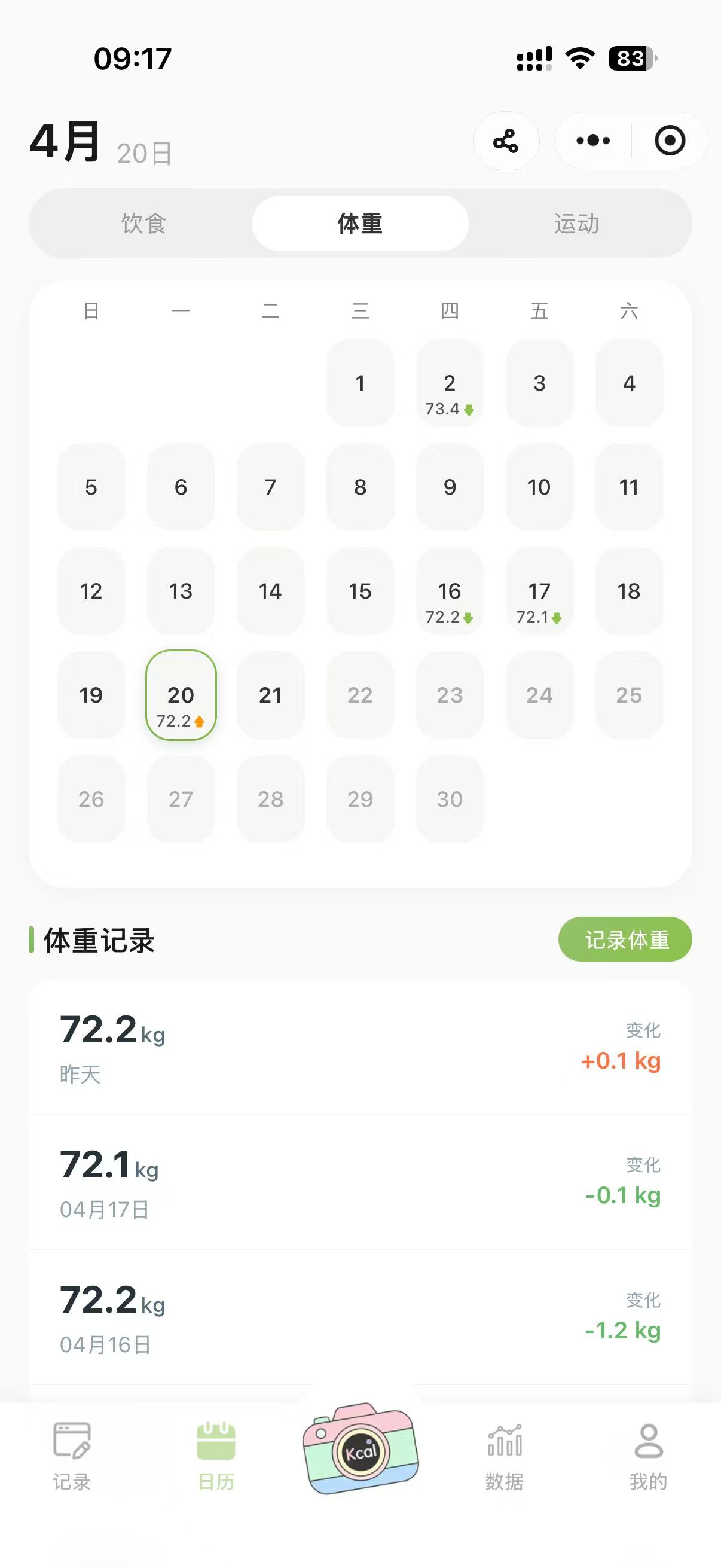Tap the share icon near the top

pyautogui.click(x=507, y=140)
